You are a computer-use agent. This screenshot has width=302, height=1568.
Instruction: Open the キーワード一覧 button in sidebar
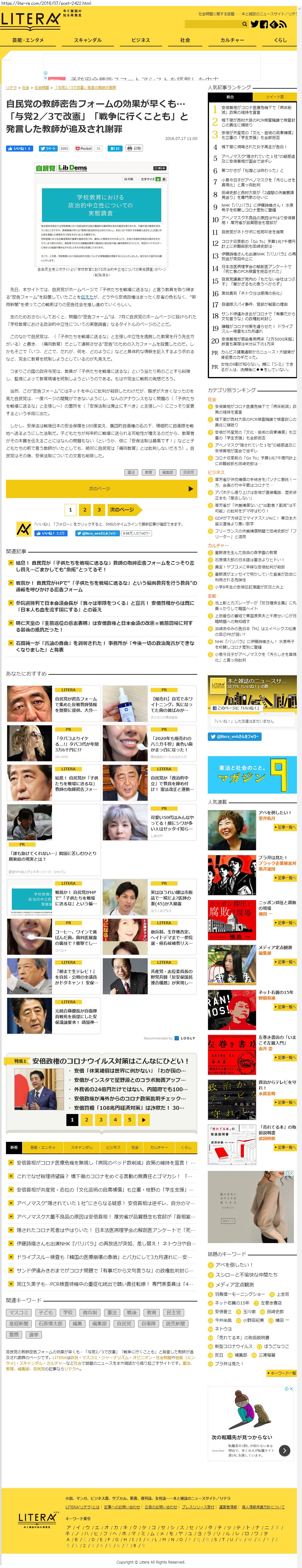point(282,1373)
